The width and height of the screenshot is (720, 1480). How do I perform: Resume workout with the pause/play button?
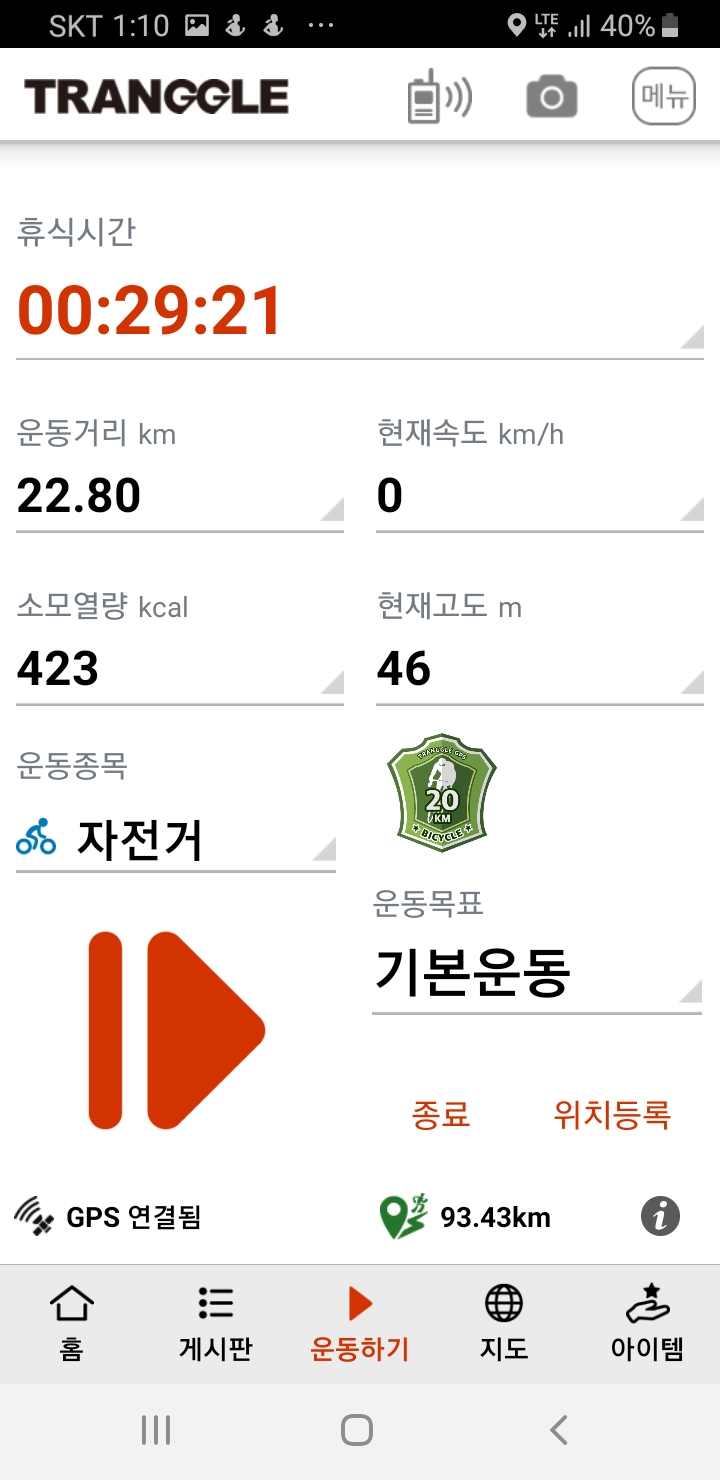(176, 1030)
